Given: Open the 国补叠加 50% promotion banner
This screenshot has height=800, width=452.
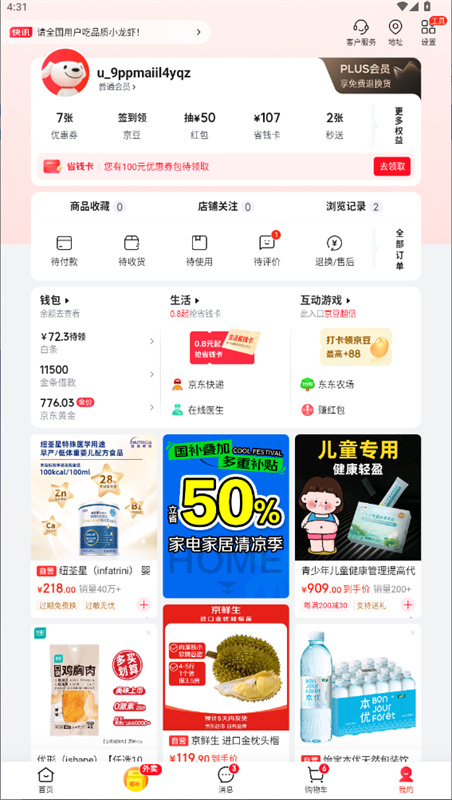Looking at the screenshot, I should 226,516.
